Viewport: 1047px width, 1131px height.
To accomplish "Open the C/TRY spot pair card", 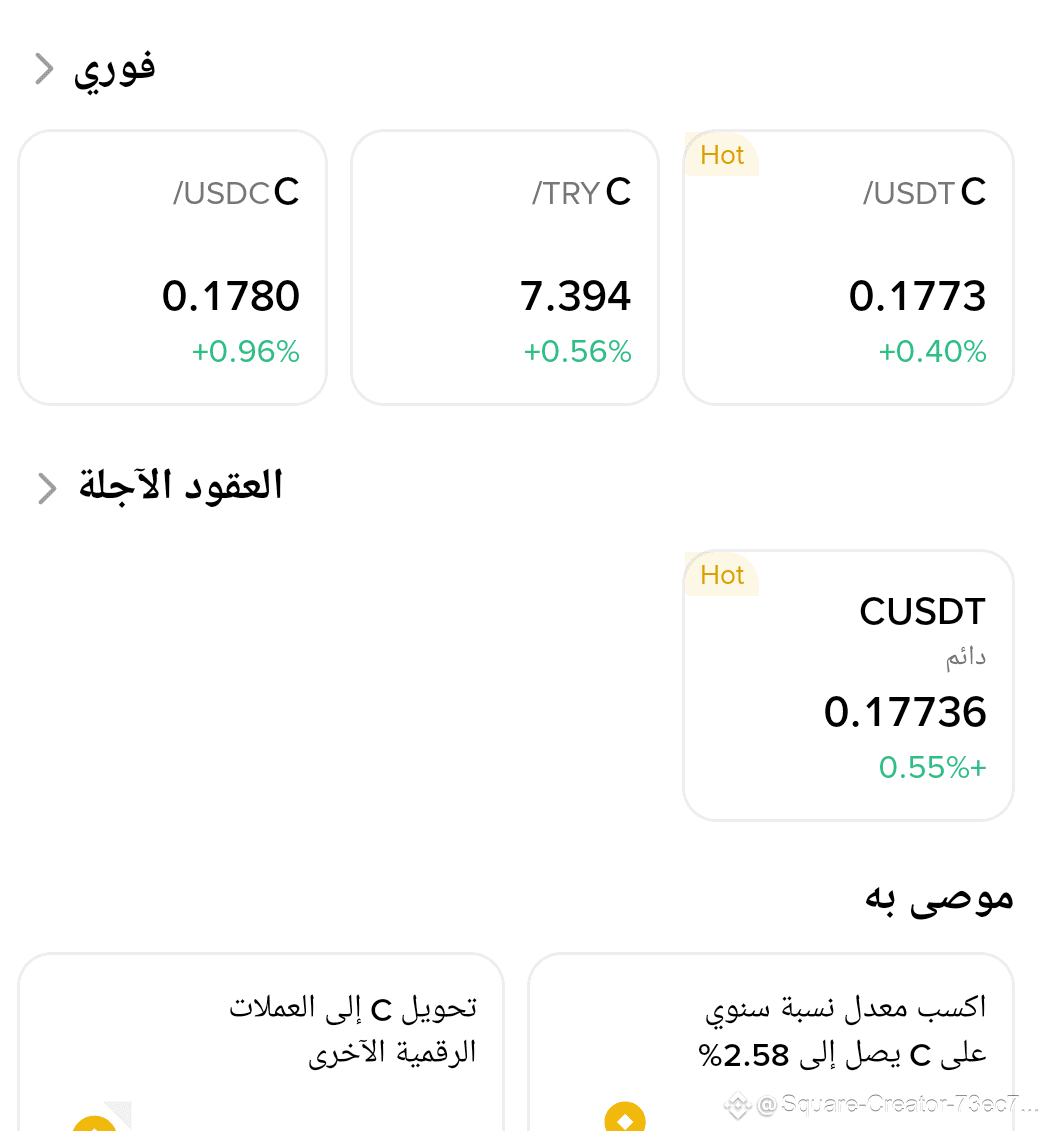I will 505,268.
